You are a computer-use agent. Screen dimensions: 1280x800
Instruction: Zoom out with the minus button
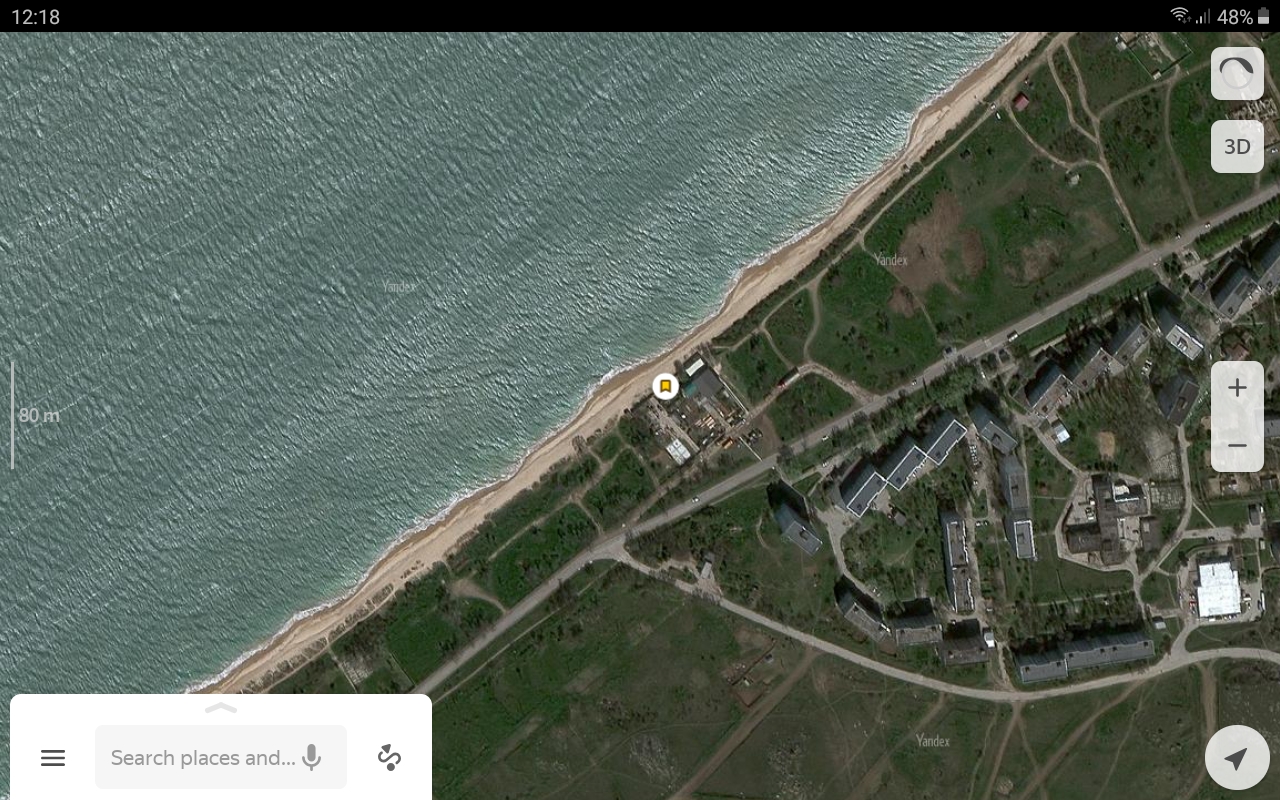pyautogui.click(x=1237, y=445)
